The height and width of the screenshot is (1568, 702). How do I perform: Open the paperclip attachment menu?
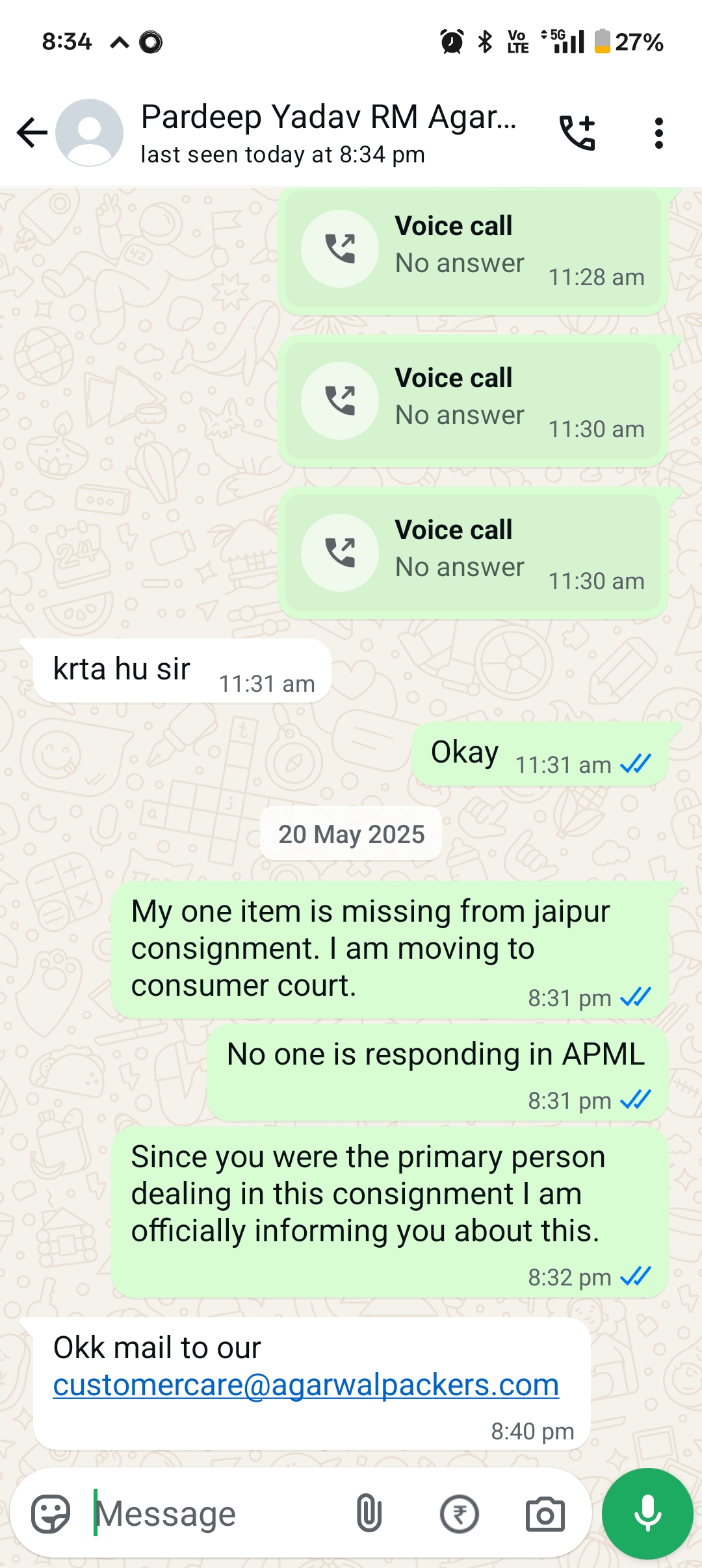tap(369, 1513)
